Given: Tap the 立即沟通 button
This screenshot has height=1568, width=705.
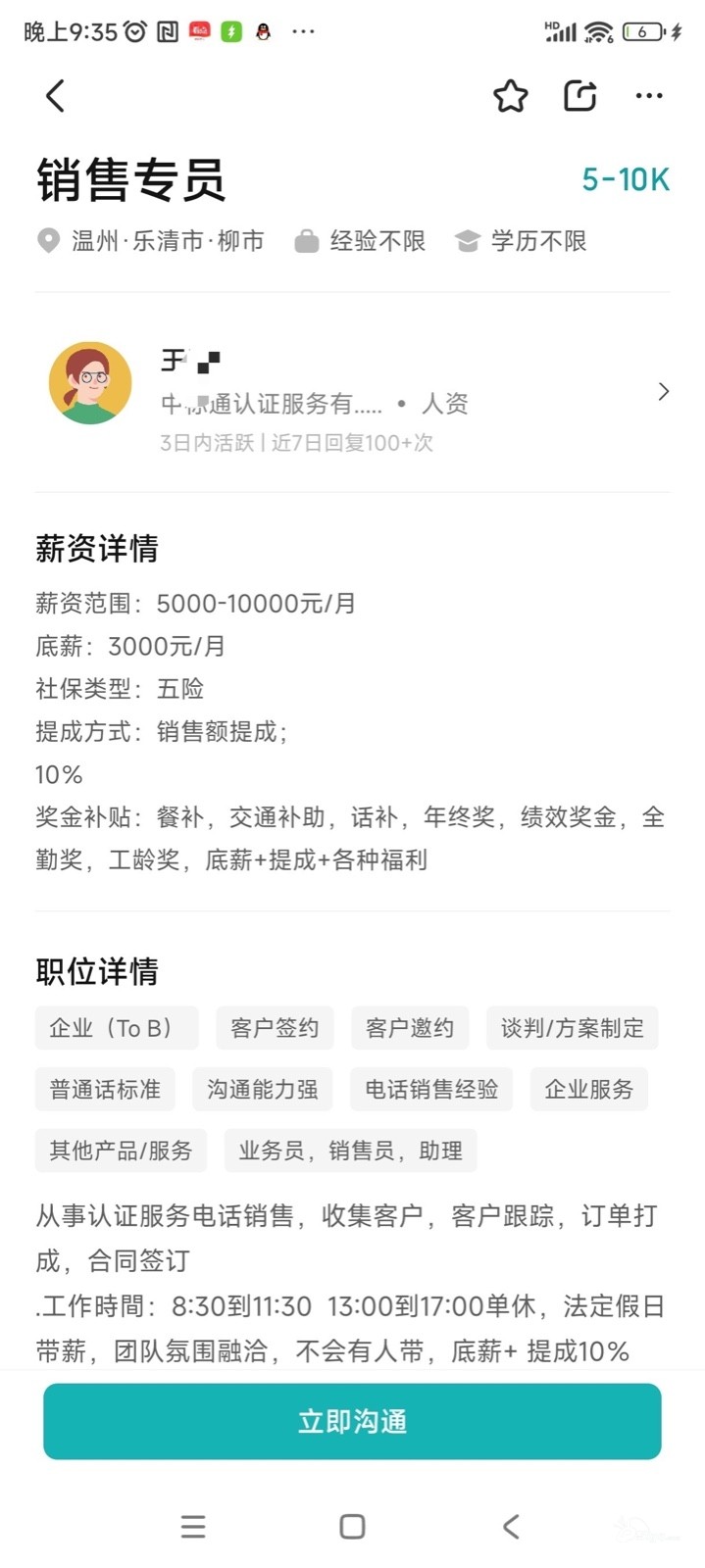Looking at the screenshot, I should [x=352, y=1421].
